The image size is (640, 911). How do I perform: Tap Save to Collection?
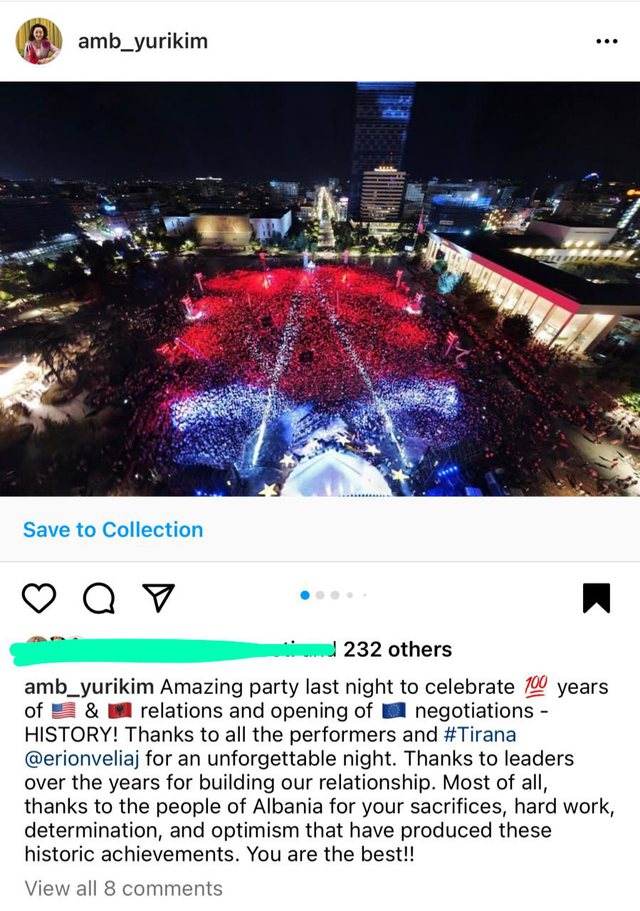pyautogui.click(x=113, y=530)
